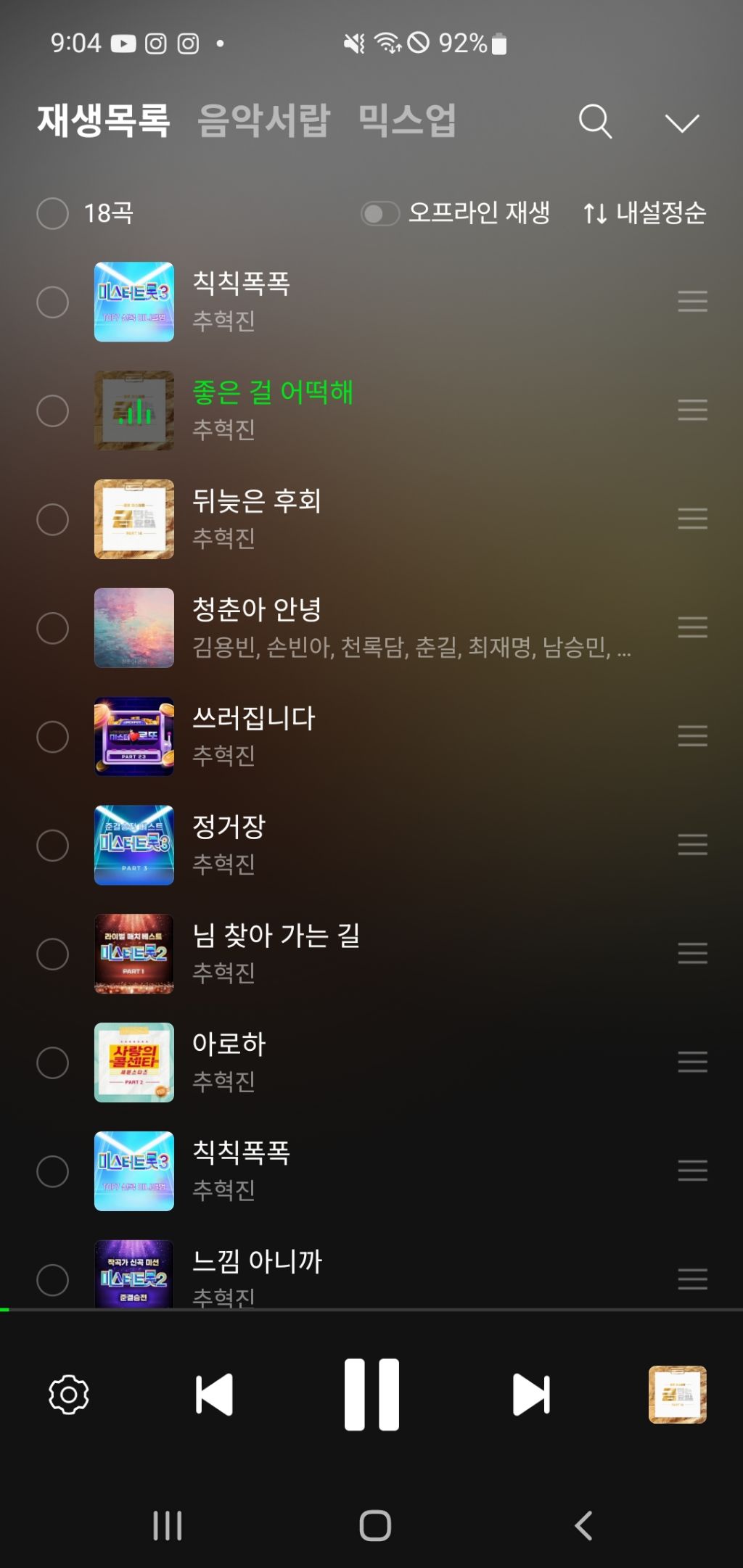Switch to the 믹스업 tab
Image resolution: width=743 pixels, height=1568 pixels.
coord(407,120)
